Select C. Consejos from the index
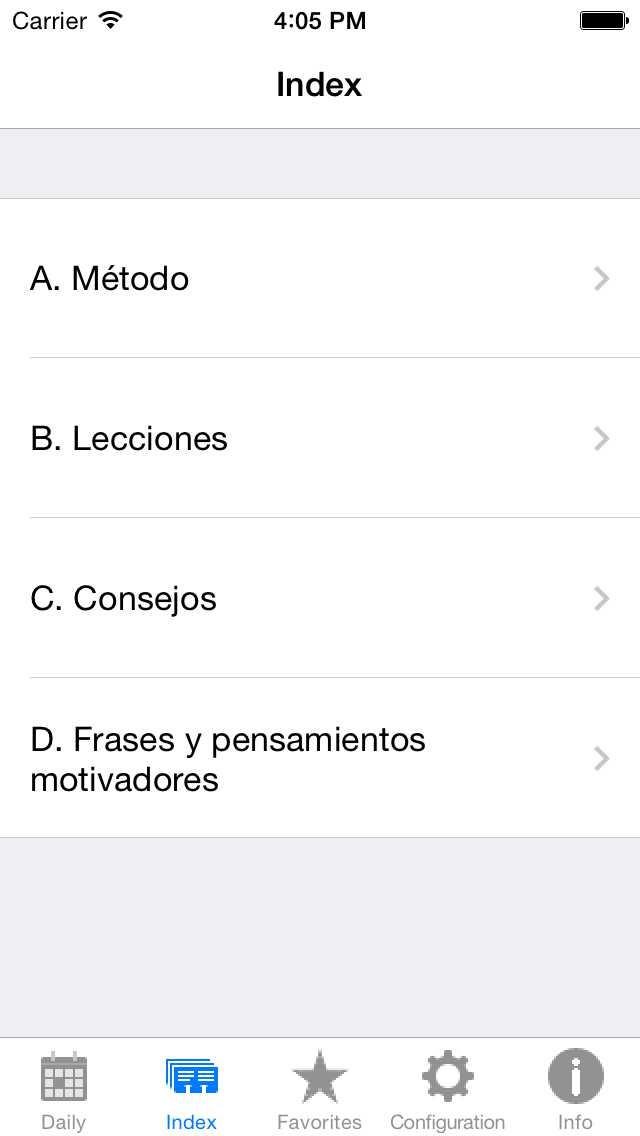The image size is (640, 1136). point(320,598)
